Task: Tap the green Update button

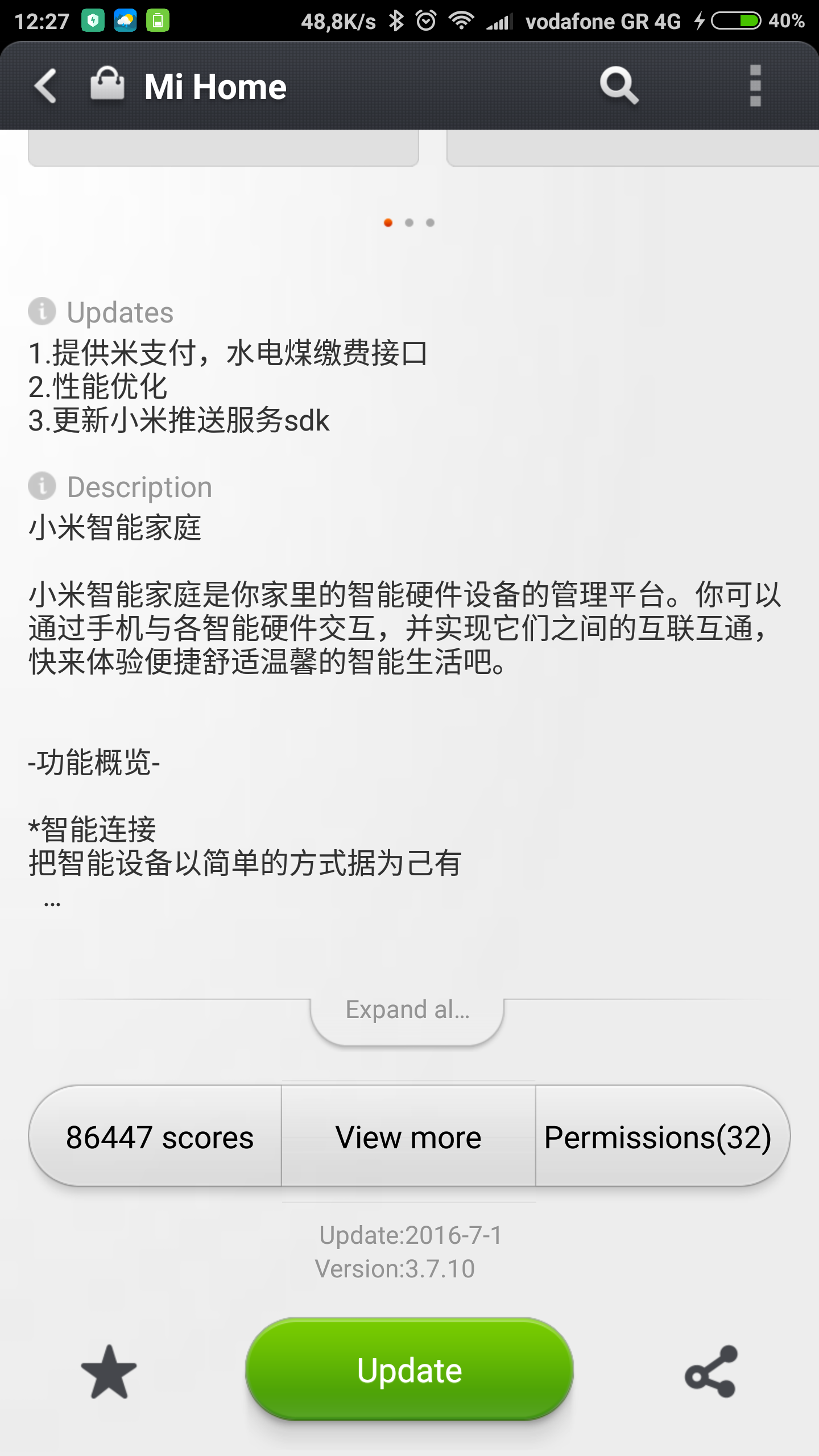Action: point(409,1371)
